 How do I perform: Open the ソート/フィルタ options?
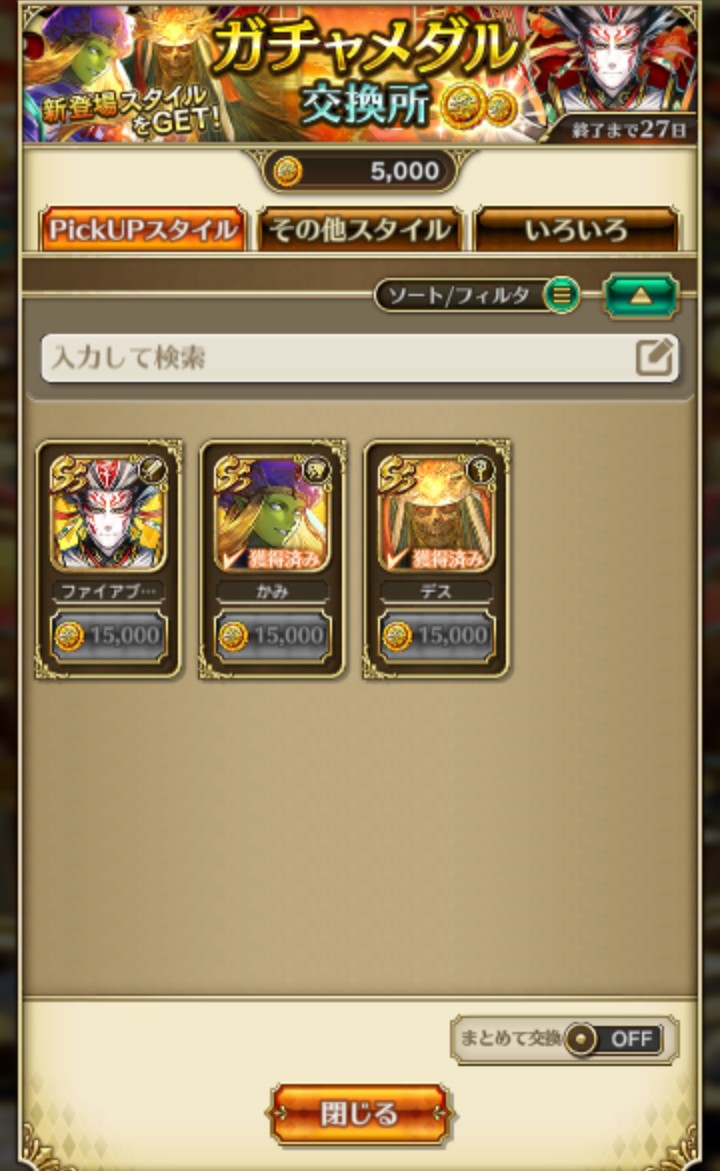478,295
